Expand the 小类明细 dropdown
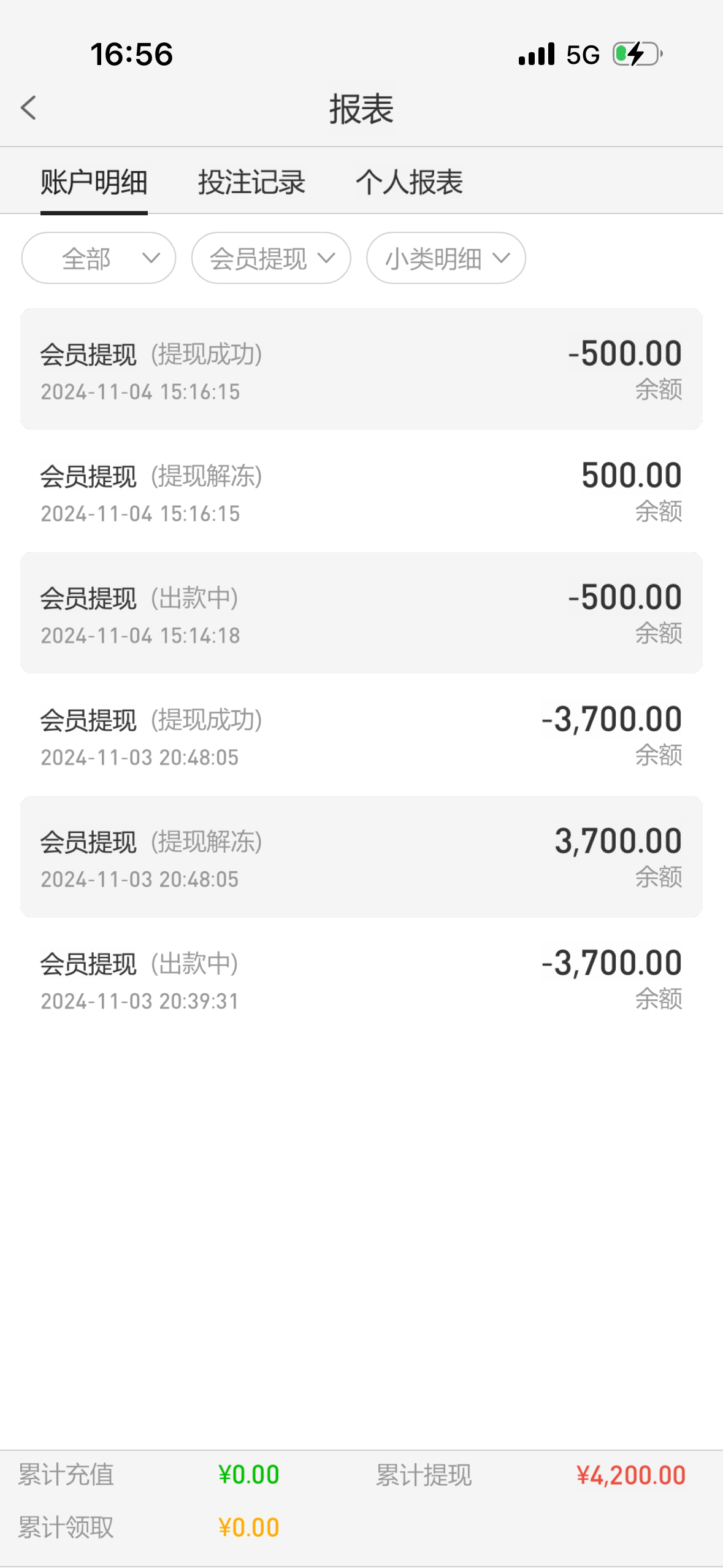The width and height of the screenshot is (723, 1568). (446, 258)
